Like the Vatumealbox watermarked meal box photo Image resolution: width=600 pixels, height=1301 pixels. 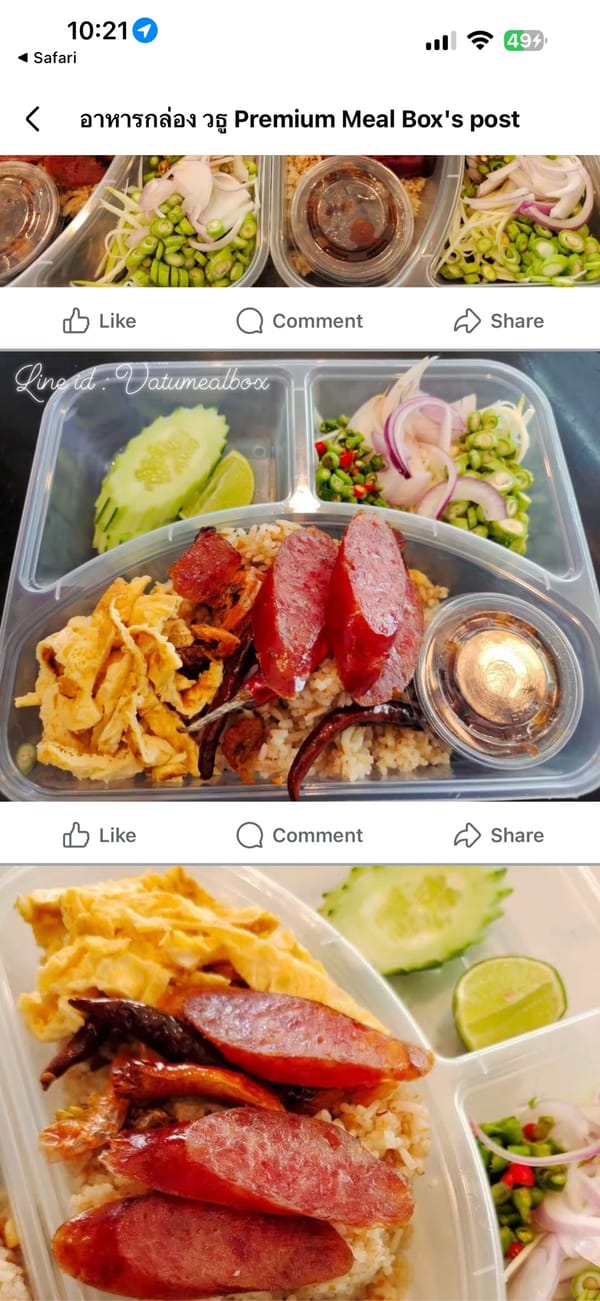[99, 835]
